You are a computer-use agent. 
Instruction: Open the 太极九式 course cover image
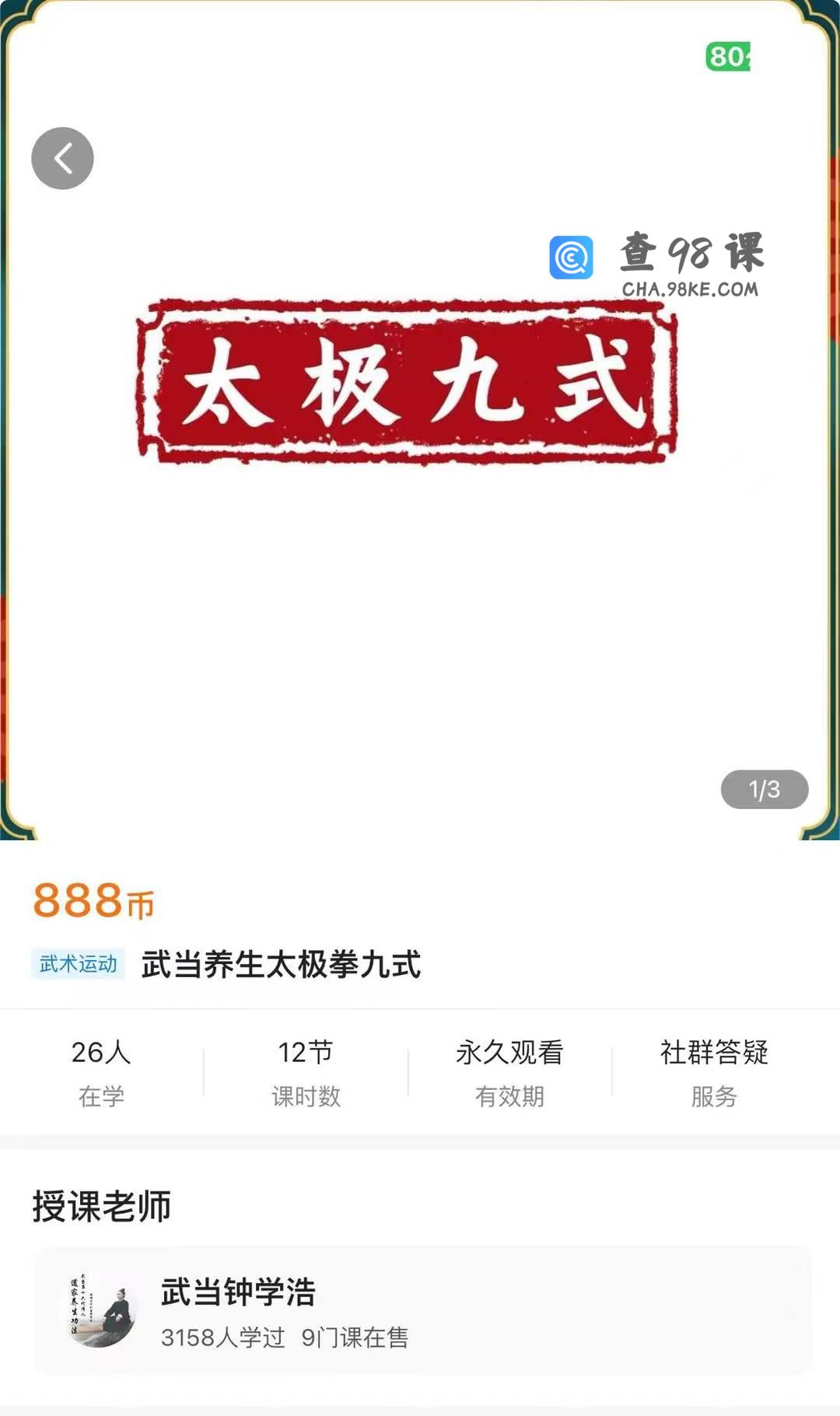(x=420, y=420)
